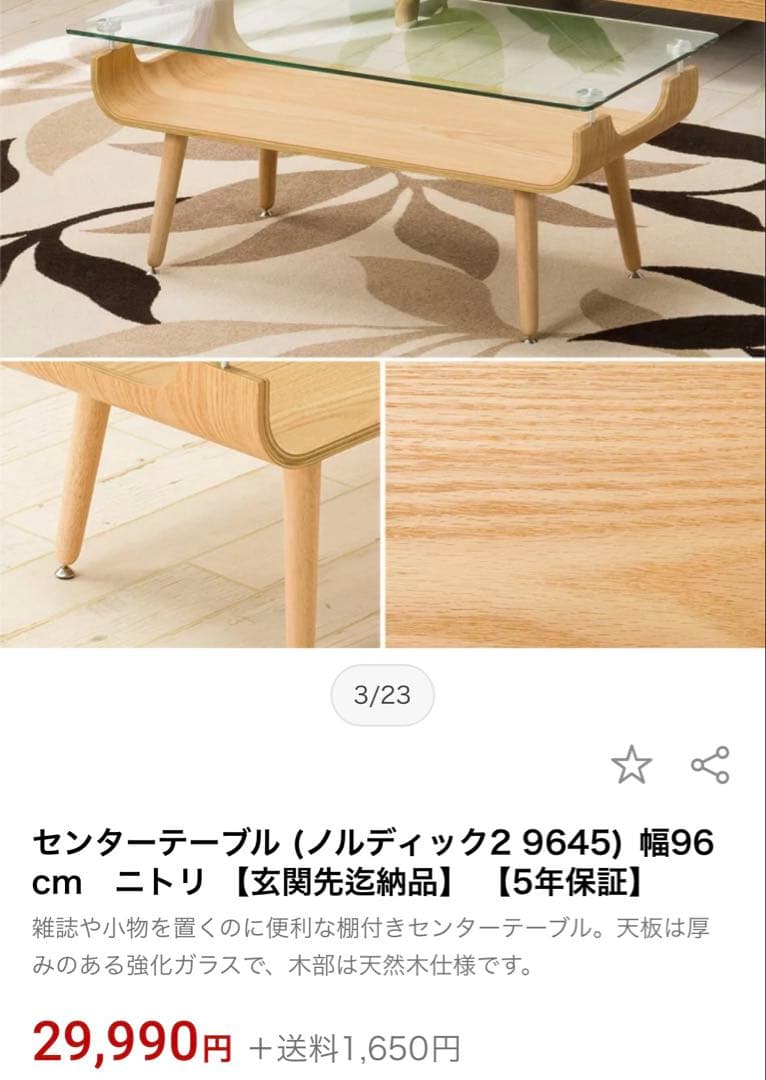The width and height of the screenshot is (766, 1080).
Task: Open the main glass-top table photo
Action: click(x=383, y=175)
